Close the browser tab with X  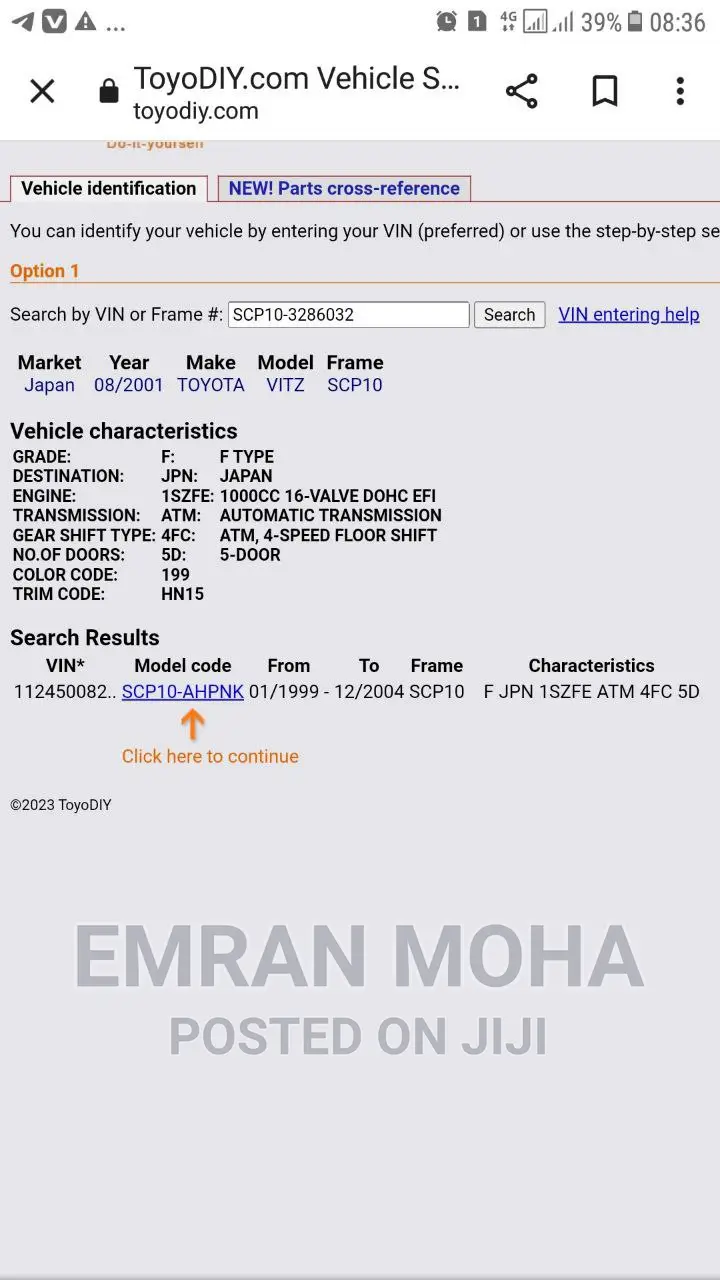click(x=42, y=92)
